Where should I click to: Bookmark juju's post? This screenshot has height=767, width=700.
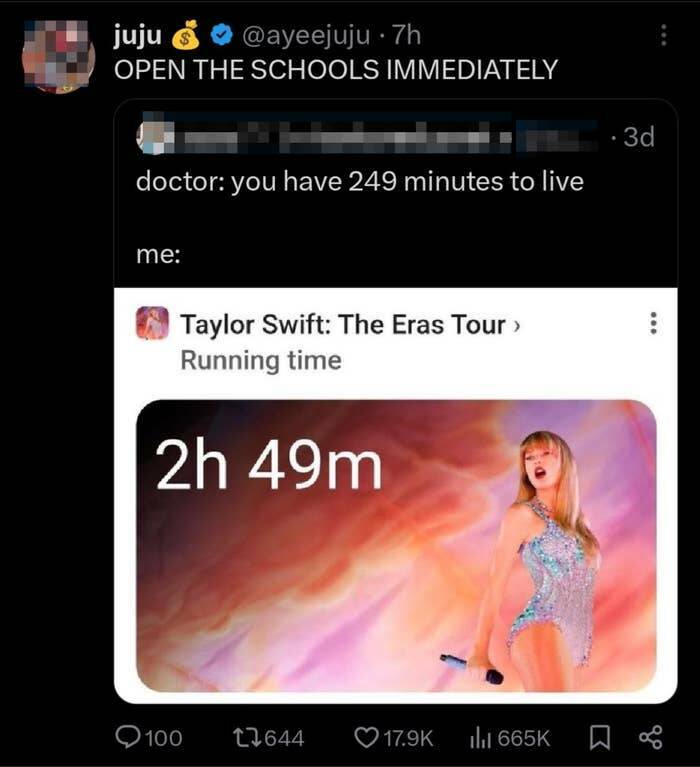pyautogui.click(x=600, y=738)
